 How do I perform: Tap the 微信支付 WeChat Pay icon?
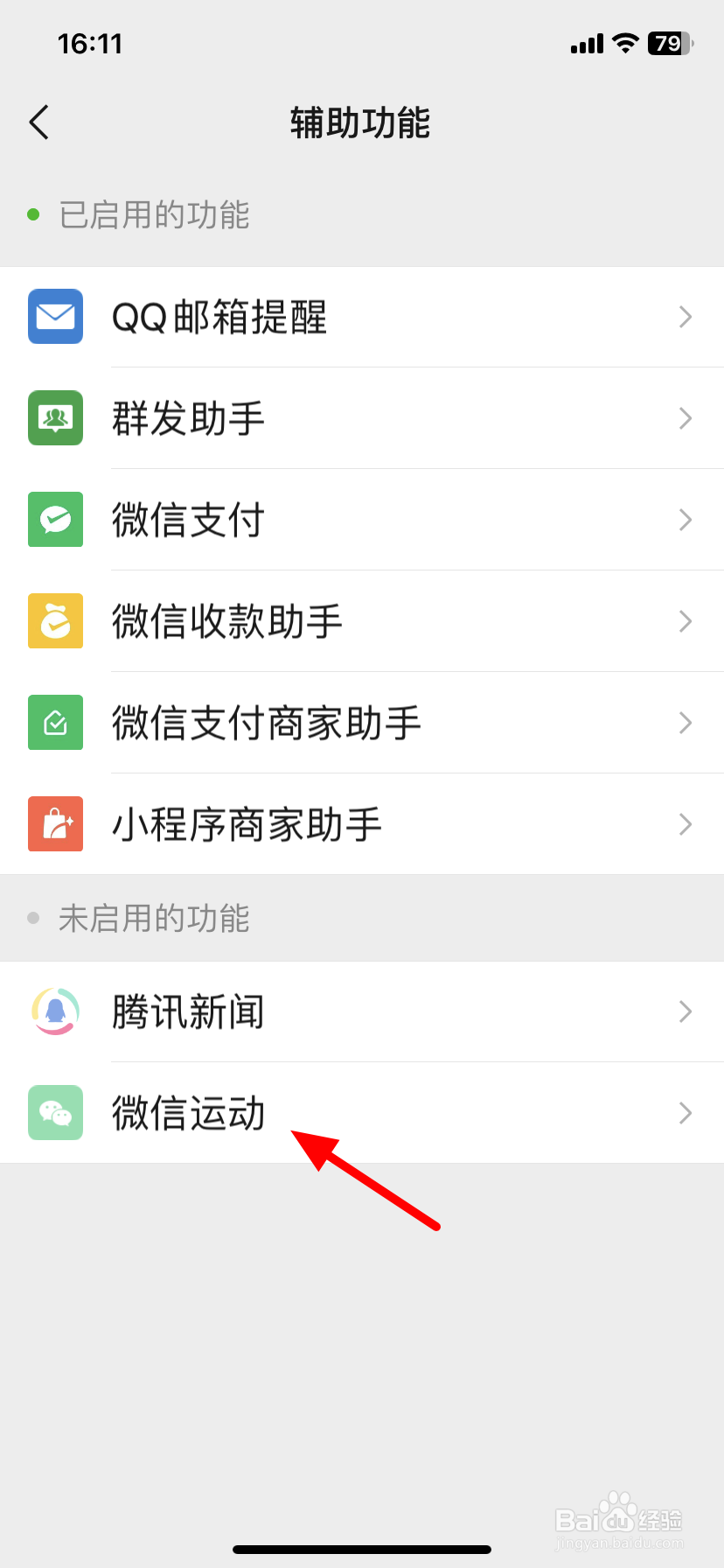pyautogui.click(x=55, y=520)
